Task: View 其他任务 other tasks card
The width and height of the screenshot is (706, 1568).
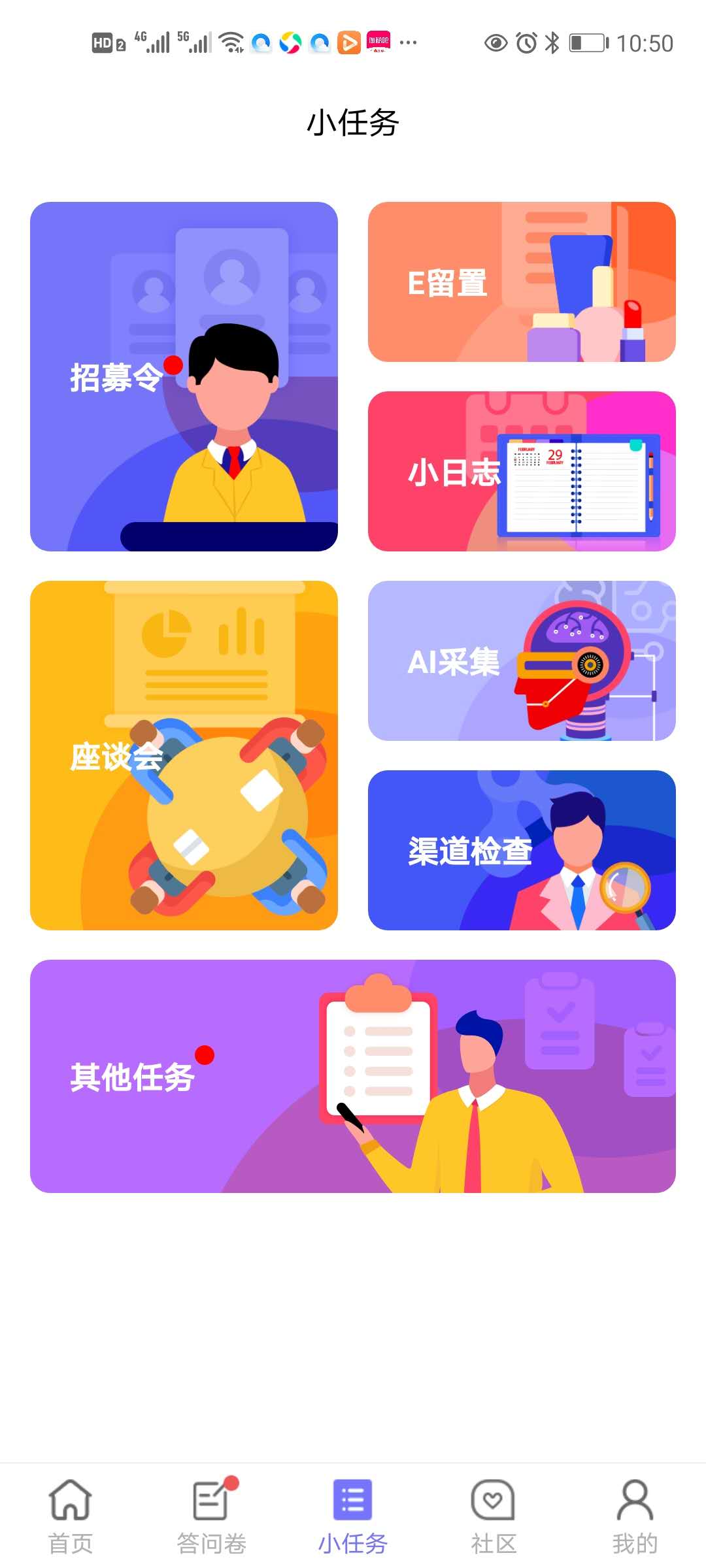Action: [352, 1076]
